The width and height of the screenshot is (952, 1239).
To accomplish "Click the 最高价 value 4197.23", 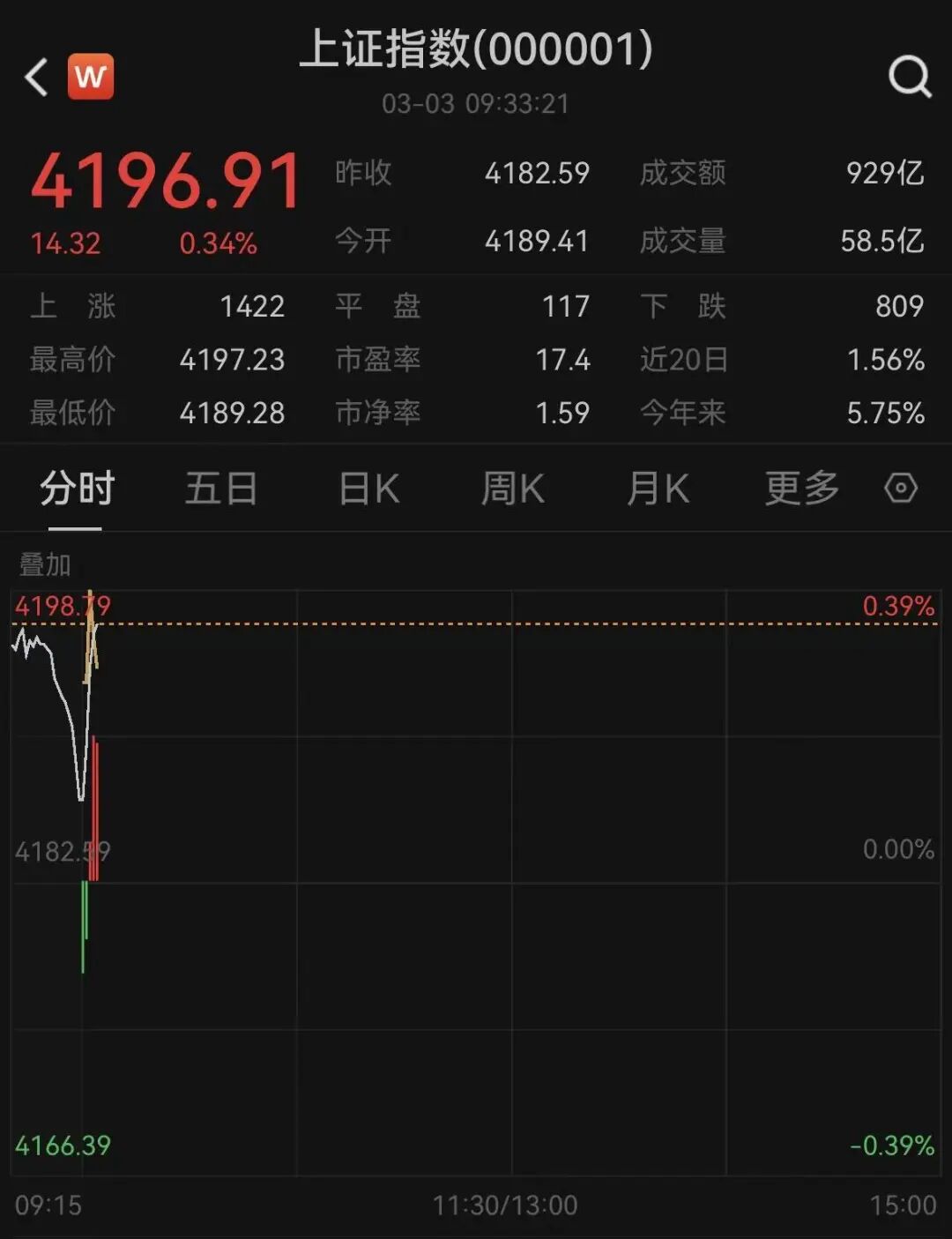I will click(231, 360).
